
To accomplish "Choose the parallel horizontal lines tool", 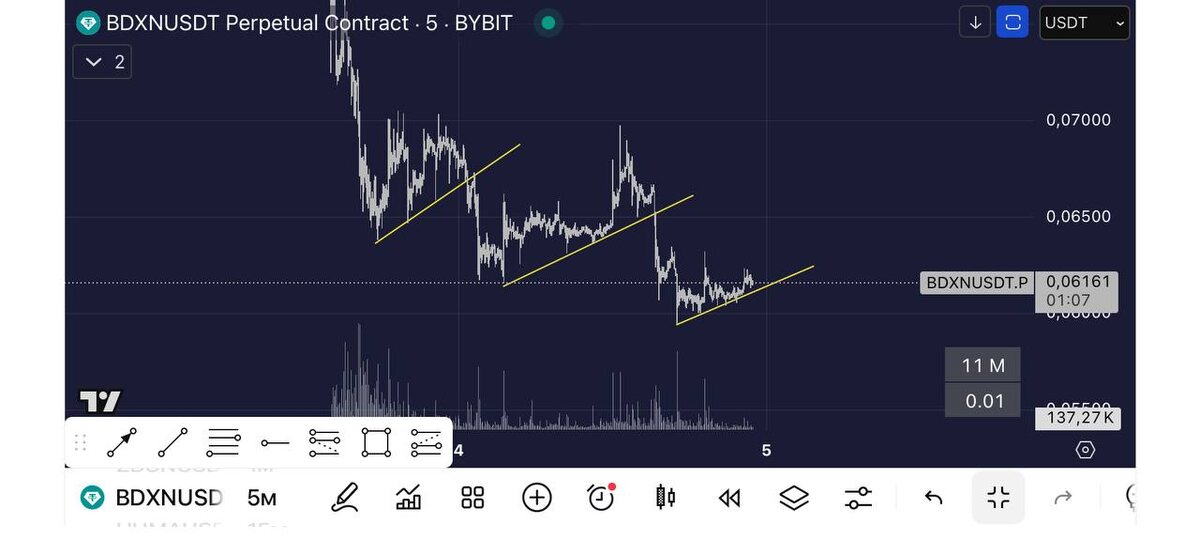I will coord(223,442).
